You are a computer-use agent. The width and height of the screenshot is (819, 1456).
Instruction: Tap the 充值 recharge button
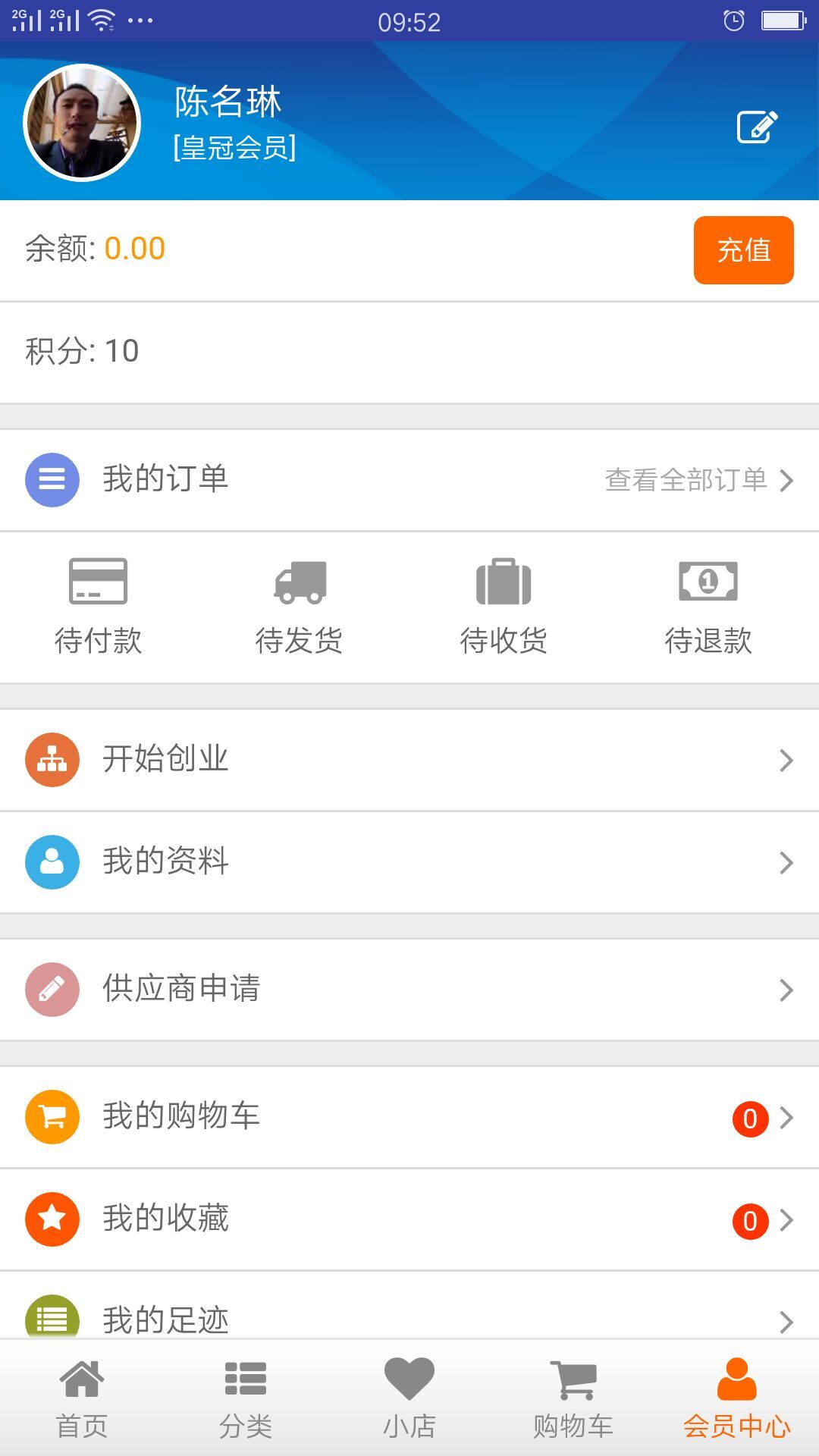[x=743, y=250]
